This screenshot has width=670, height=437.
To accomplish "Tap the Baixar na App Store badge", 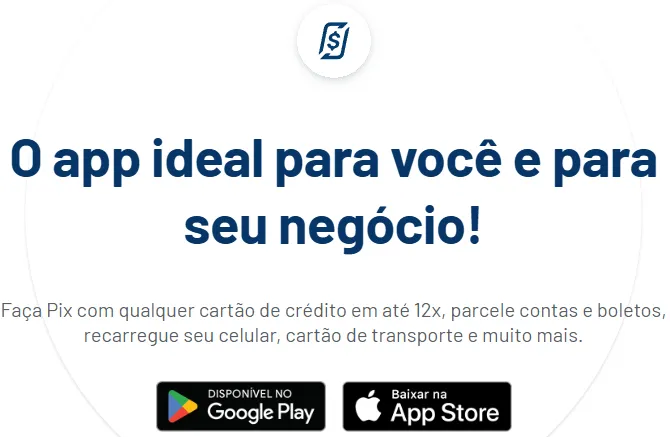I will click(x=427, y=406).
